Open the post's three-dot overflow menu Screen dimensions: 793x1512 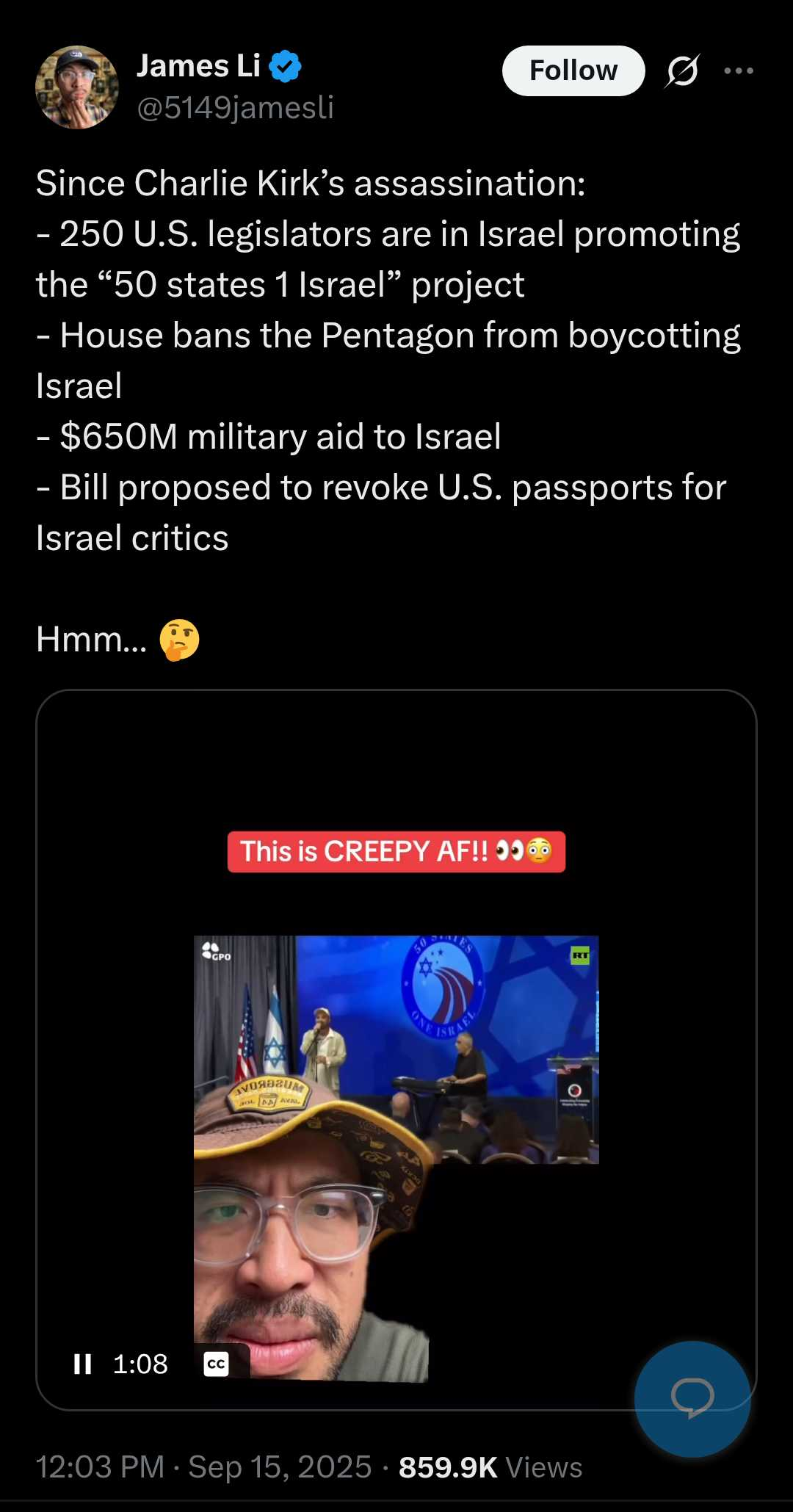[739, 70]
